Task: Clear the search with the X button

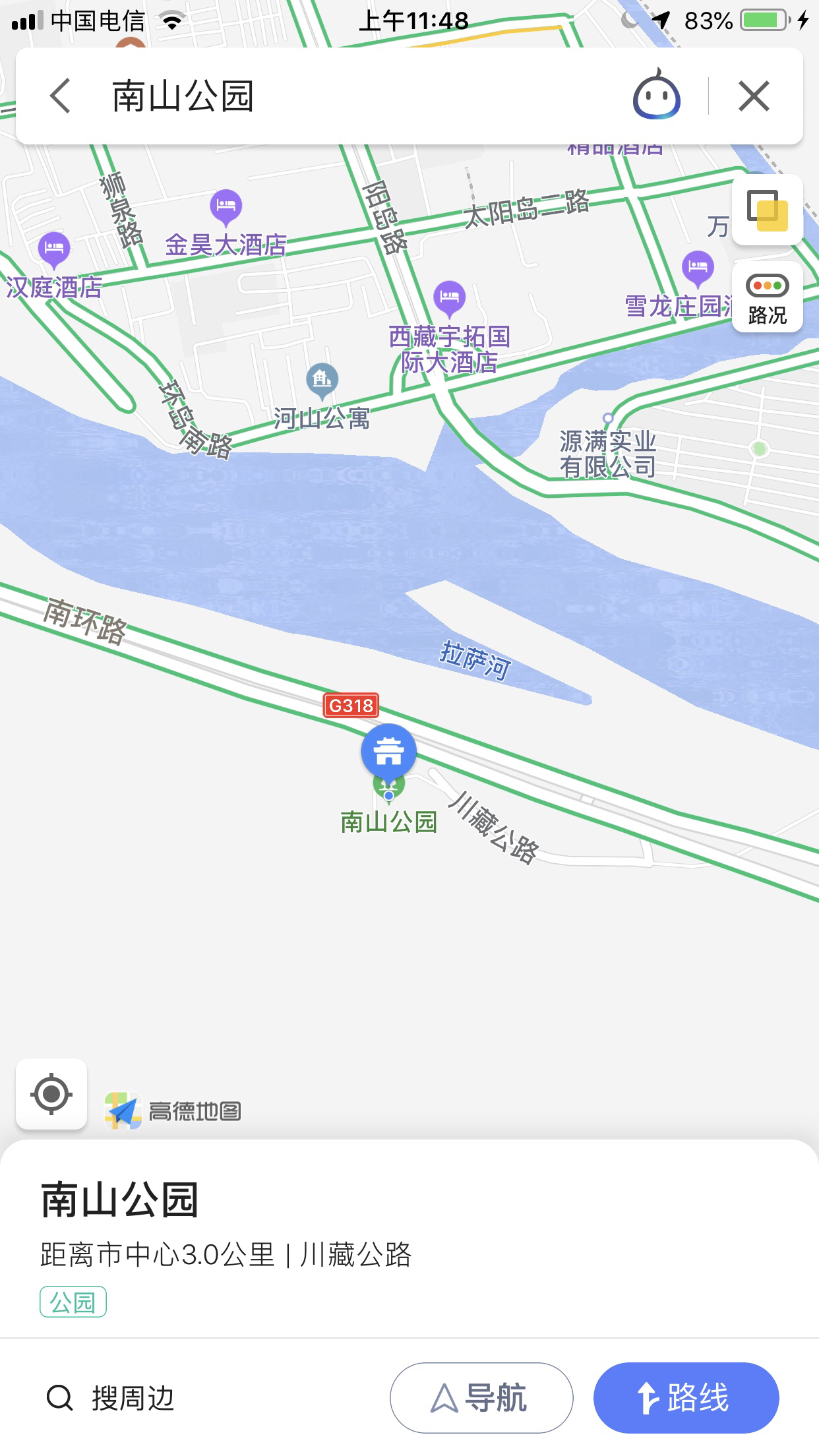Action: coord(754,96)
